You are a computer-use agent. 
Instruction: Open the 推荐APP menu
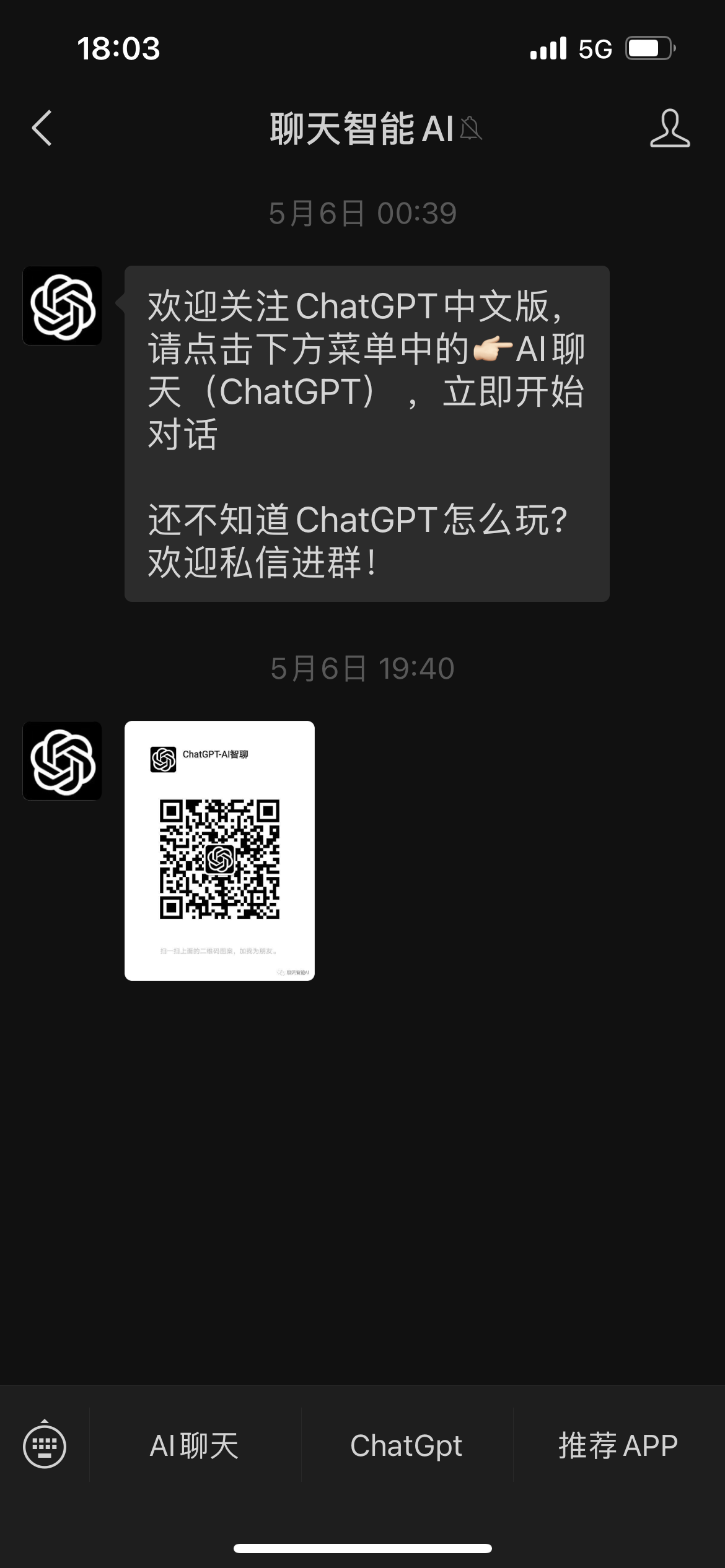[618, 1446]
